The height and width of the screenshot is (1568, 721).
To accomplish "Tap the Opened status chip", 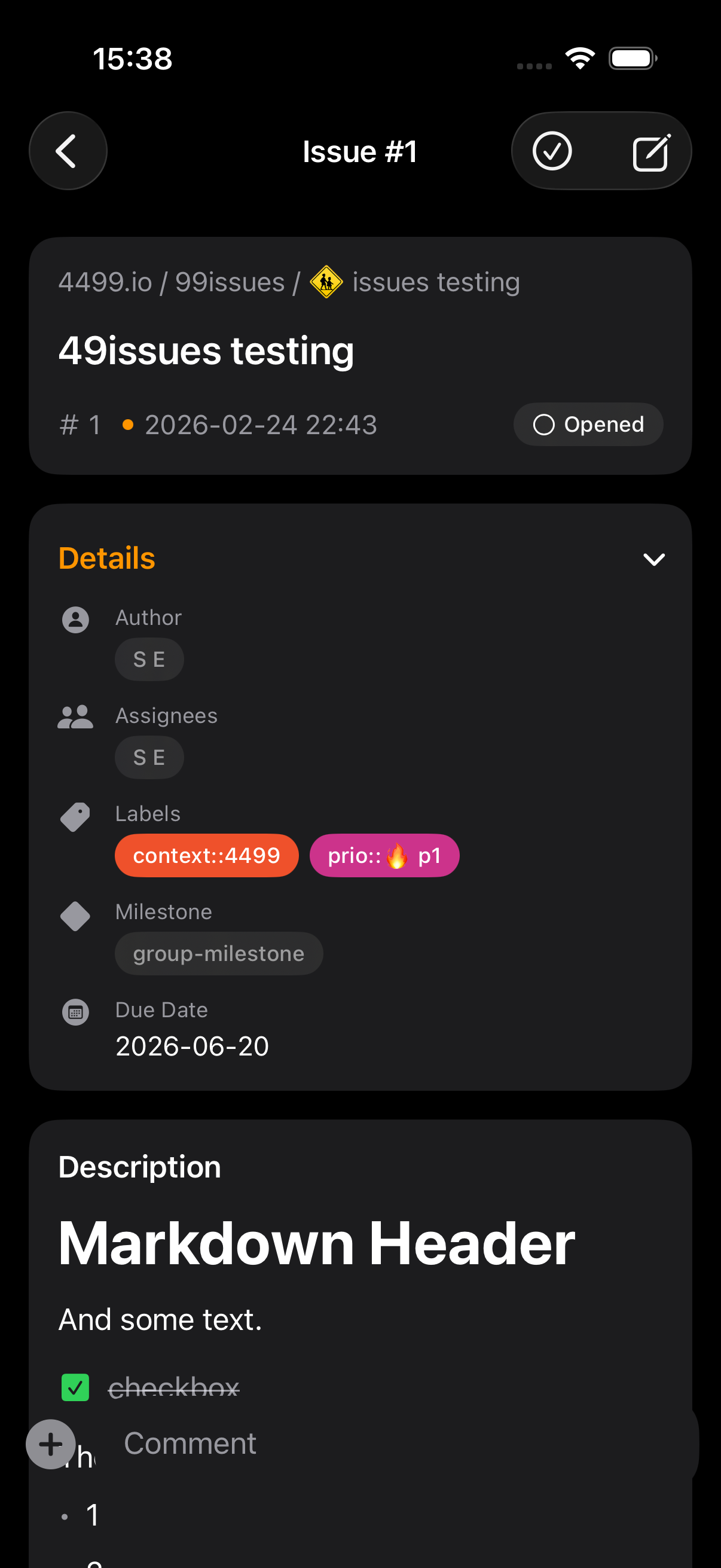I will coord(588,424).
